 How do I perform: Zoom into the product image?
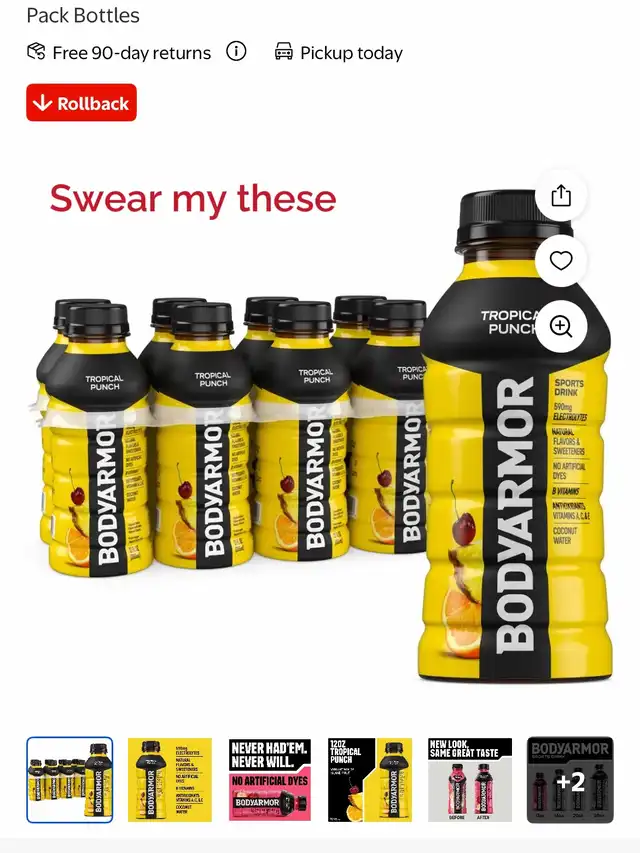tap(561, 326)
